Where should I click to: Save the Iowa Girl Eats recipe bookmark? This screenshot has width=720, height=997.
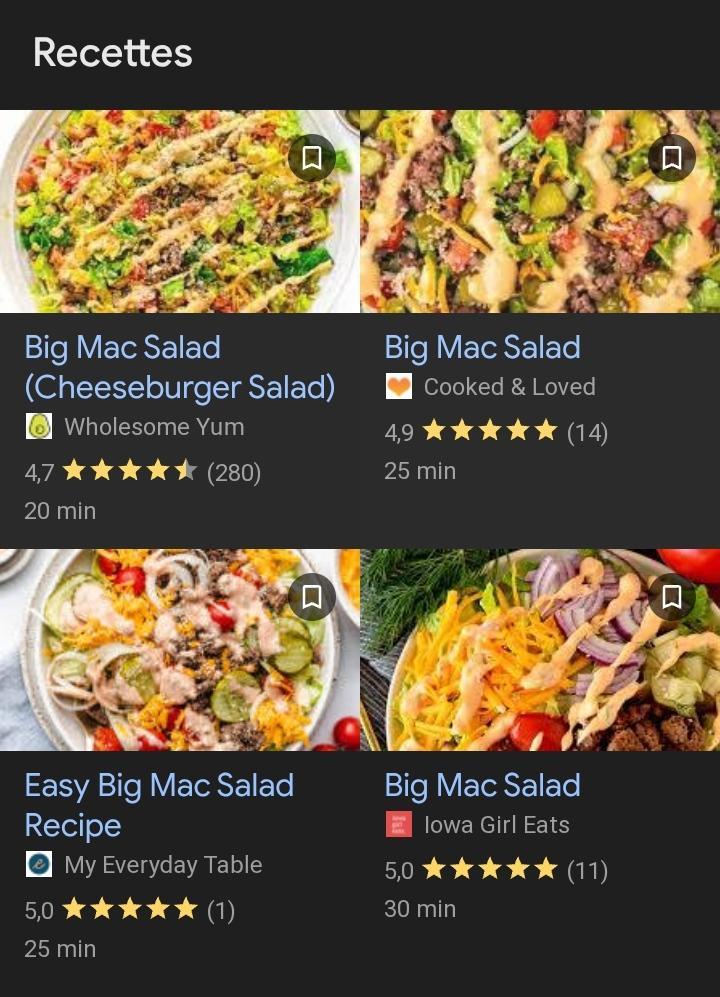tap(672, 597)
